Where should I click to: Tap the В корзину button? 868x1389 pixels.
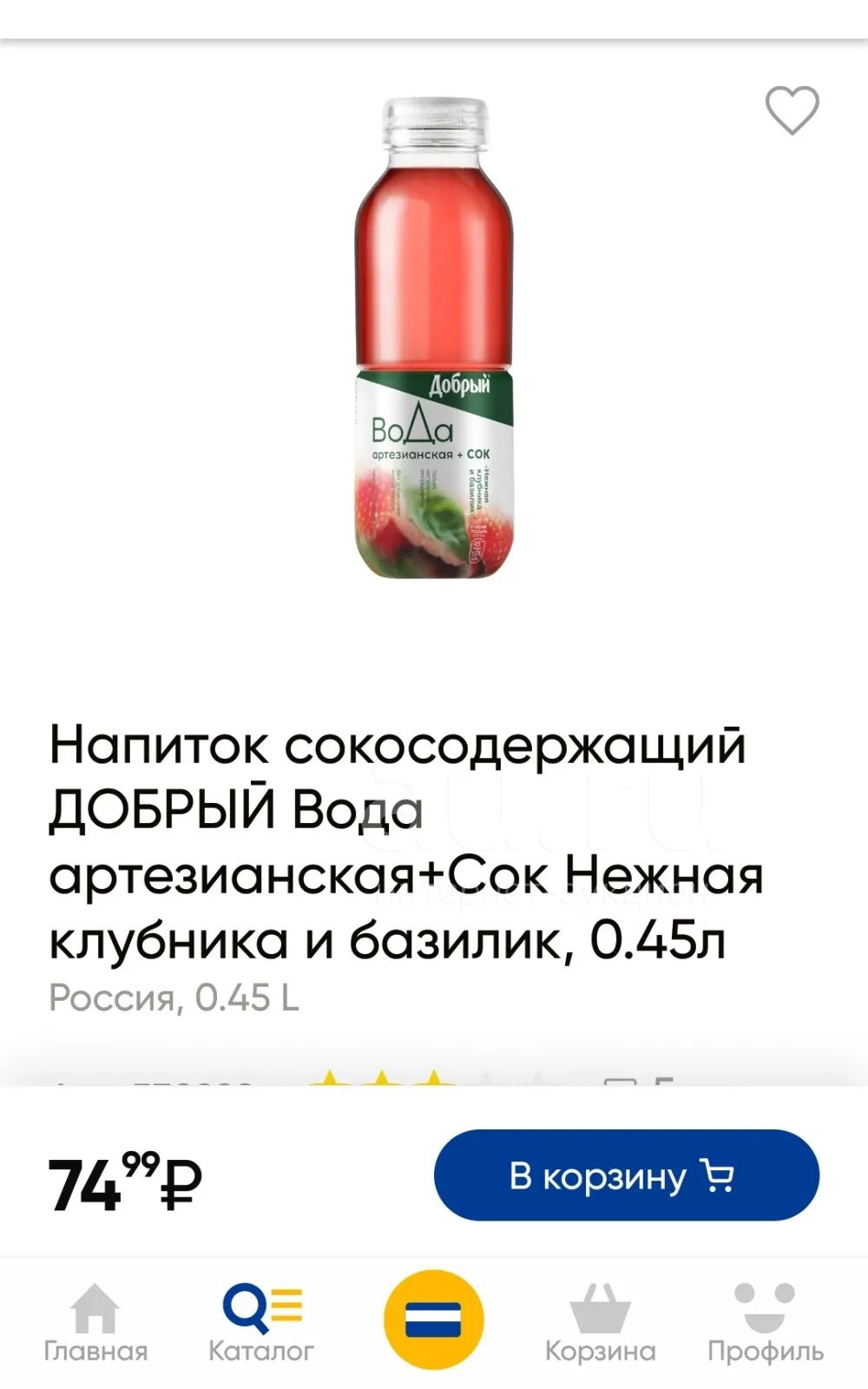[x=627, y=1175]
